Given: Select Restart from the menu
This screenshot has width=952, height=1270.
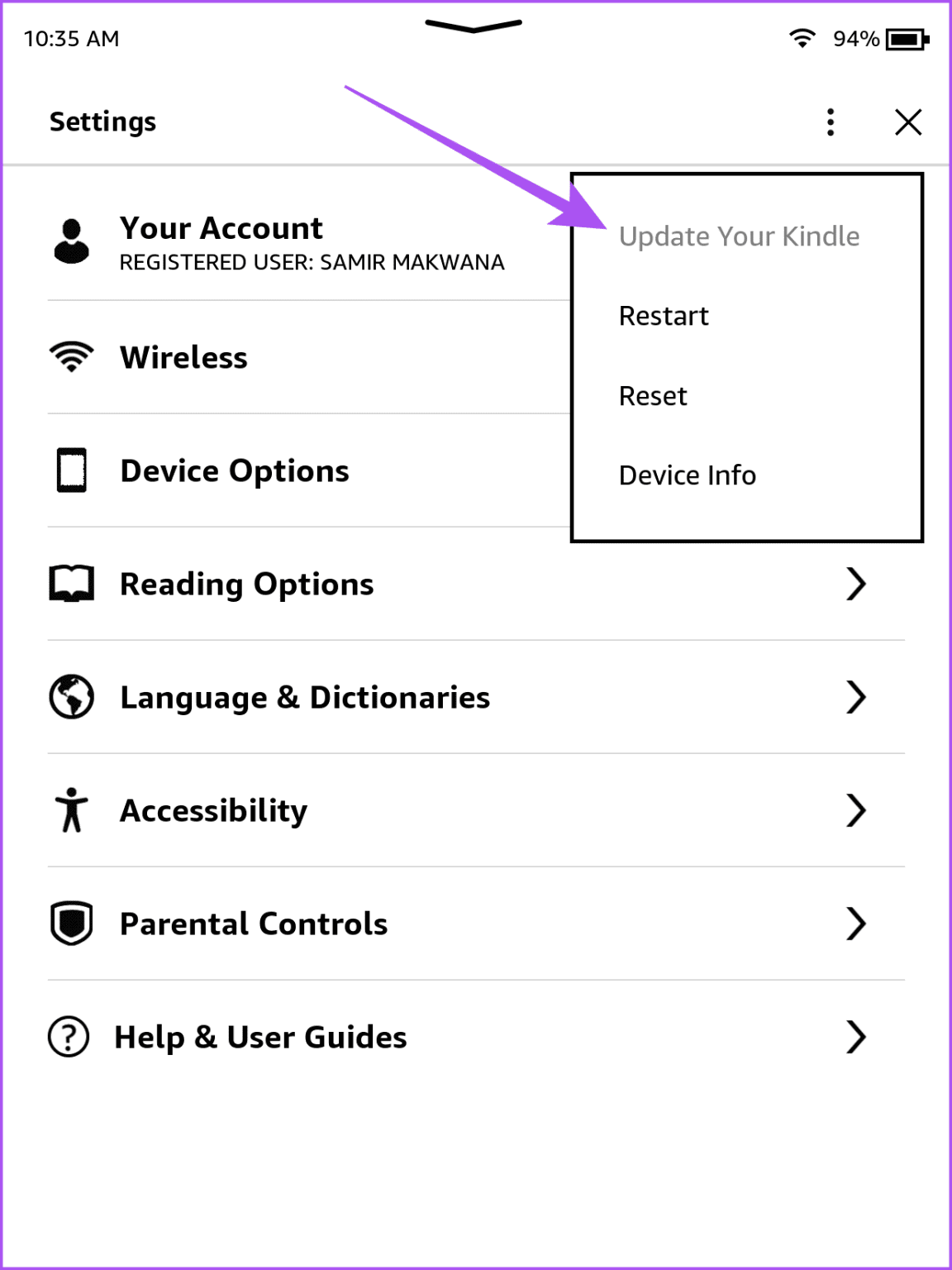Looking at the screenshot, I should [663, 315].
